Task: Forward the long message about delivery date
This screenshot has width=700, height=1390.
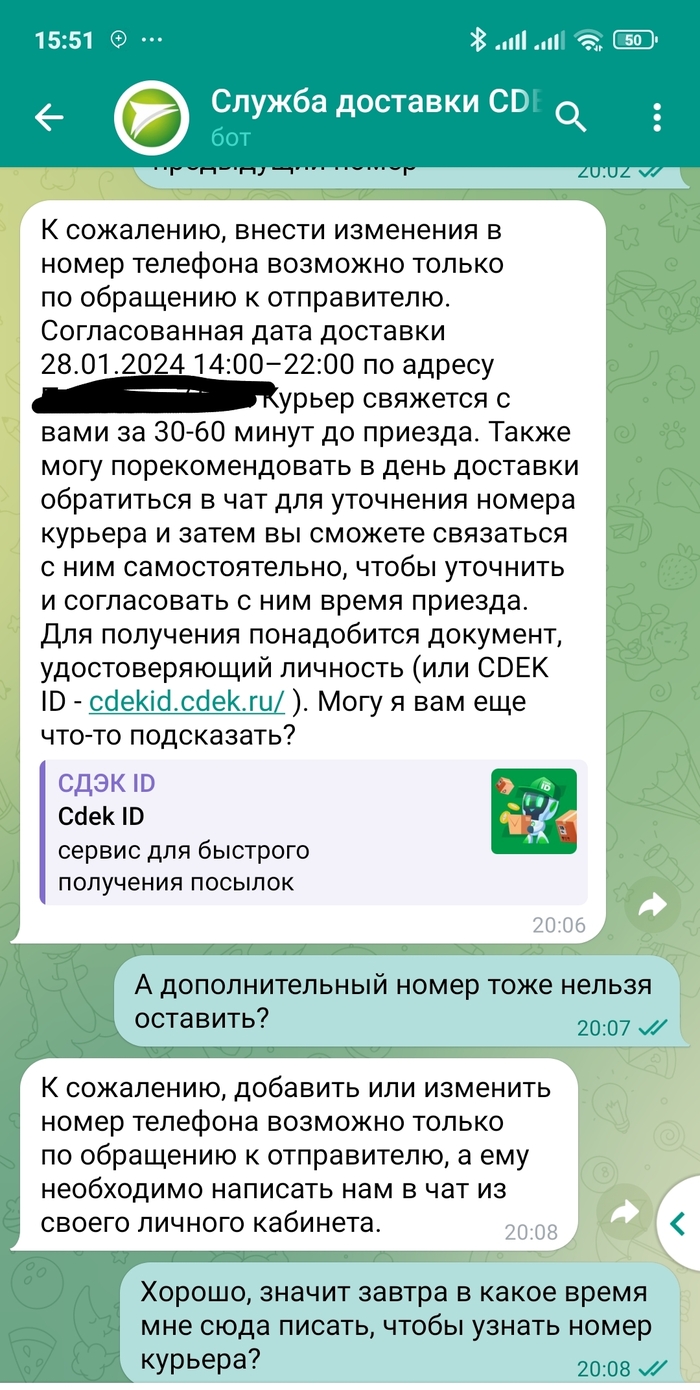Action: pyautogui.click(x=652, y=906)
